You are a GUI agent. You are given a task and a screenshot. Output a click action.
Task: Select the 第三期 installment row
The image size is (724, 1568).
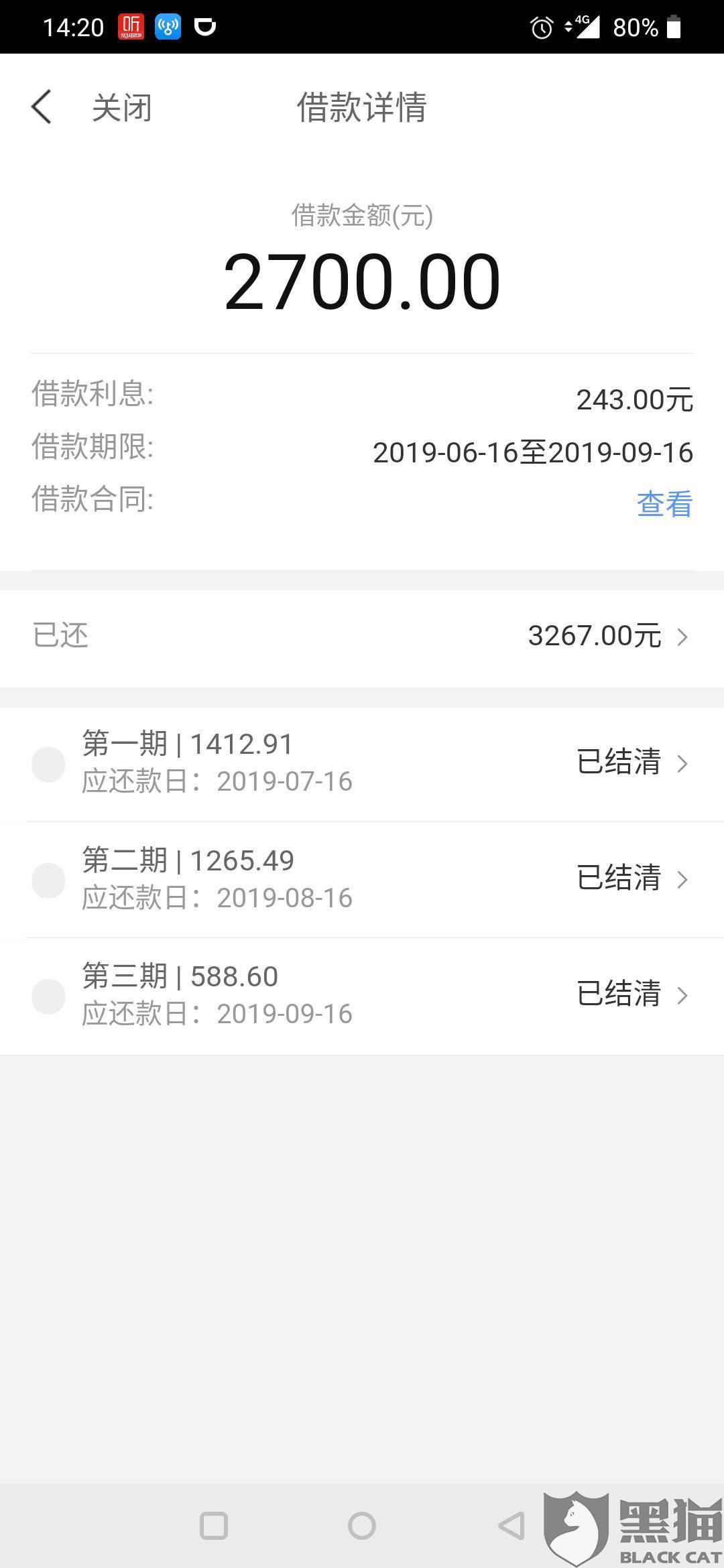(362, 995)
